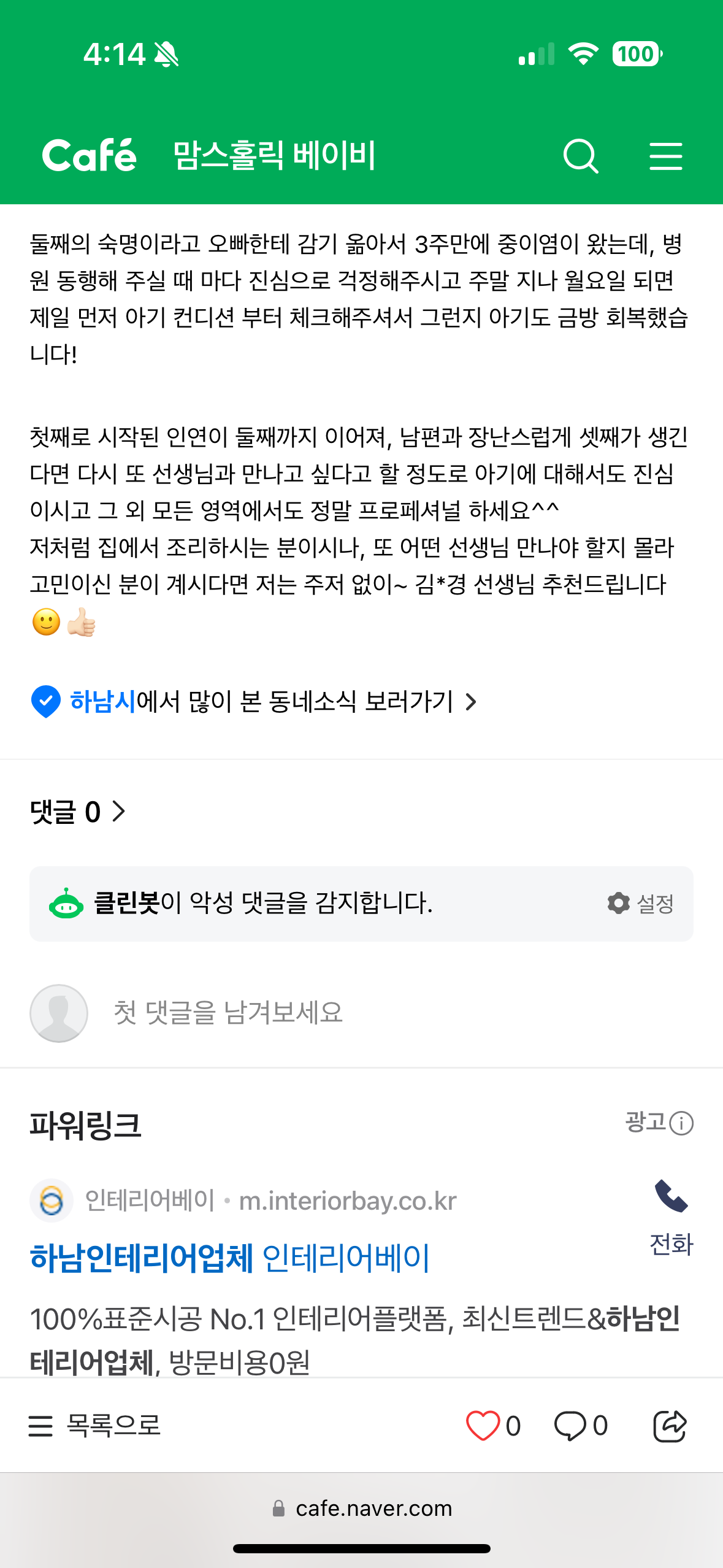Like this post with the heart
Viewport: 723px width, 1568px height.
tap(483, 1425)
